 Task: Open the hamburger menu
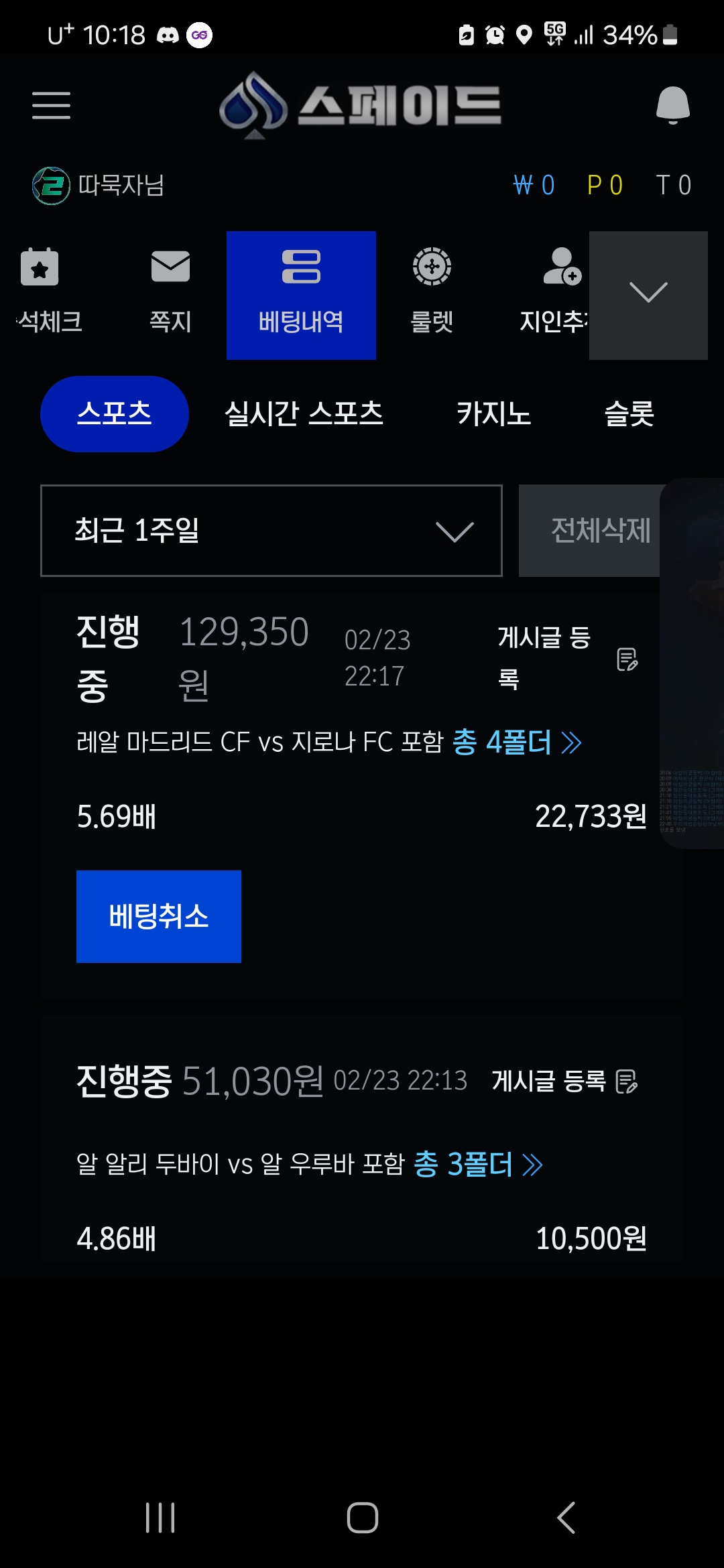[51, 105]
